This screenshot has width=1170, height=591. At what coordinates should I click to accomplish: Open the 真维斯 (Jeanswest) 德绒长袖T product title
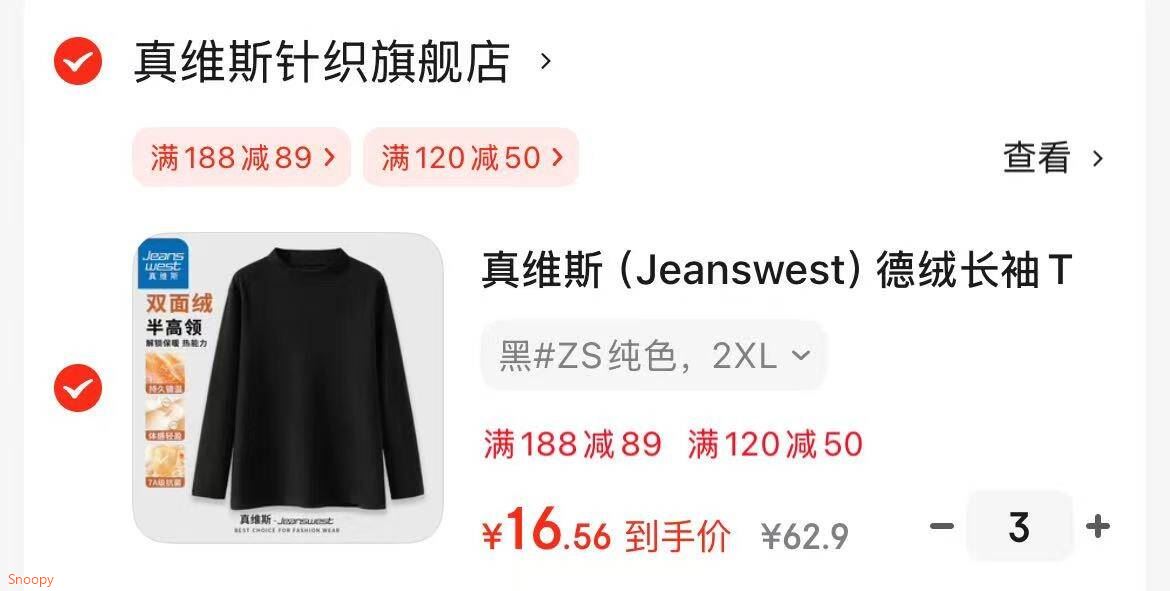click(777, 270)
